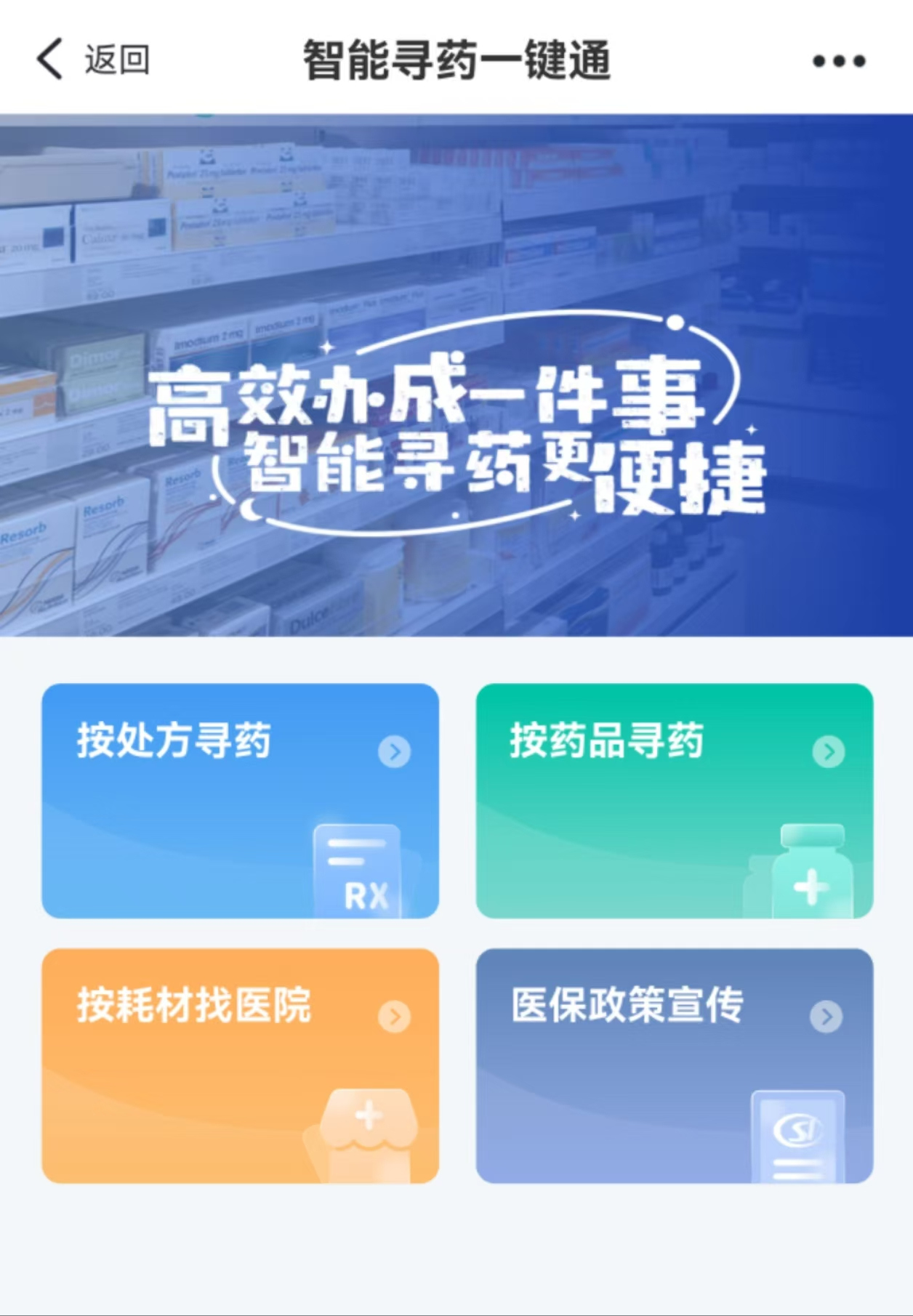This screenshot has height=1316, width=913.
Task: View the 医保政策宣传 card
Action: click(674, 1065)
